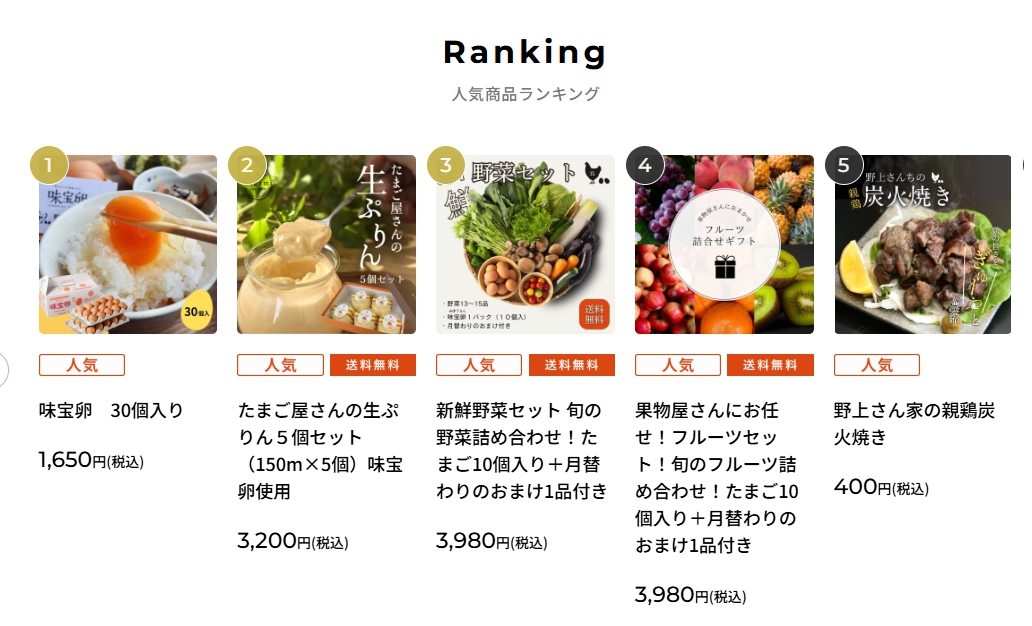Image resolution: width=1032 pixels, height=626 pixels.
Task: Open the 味宝卵 30個入り title link
Action: point(111,410)
